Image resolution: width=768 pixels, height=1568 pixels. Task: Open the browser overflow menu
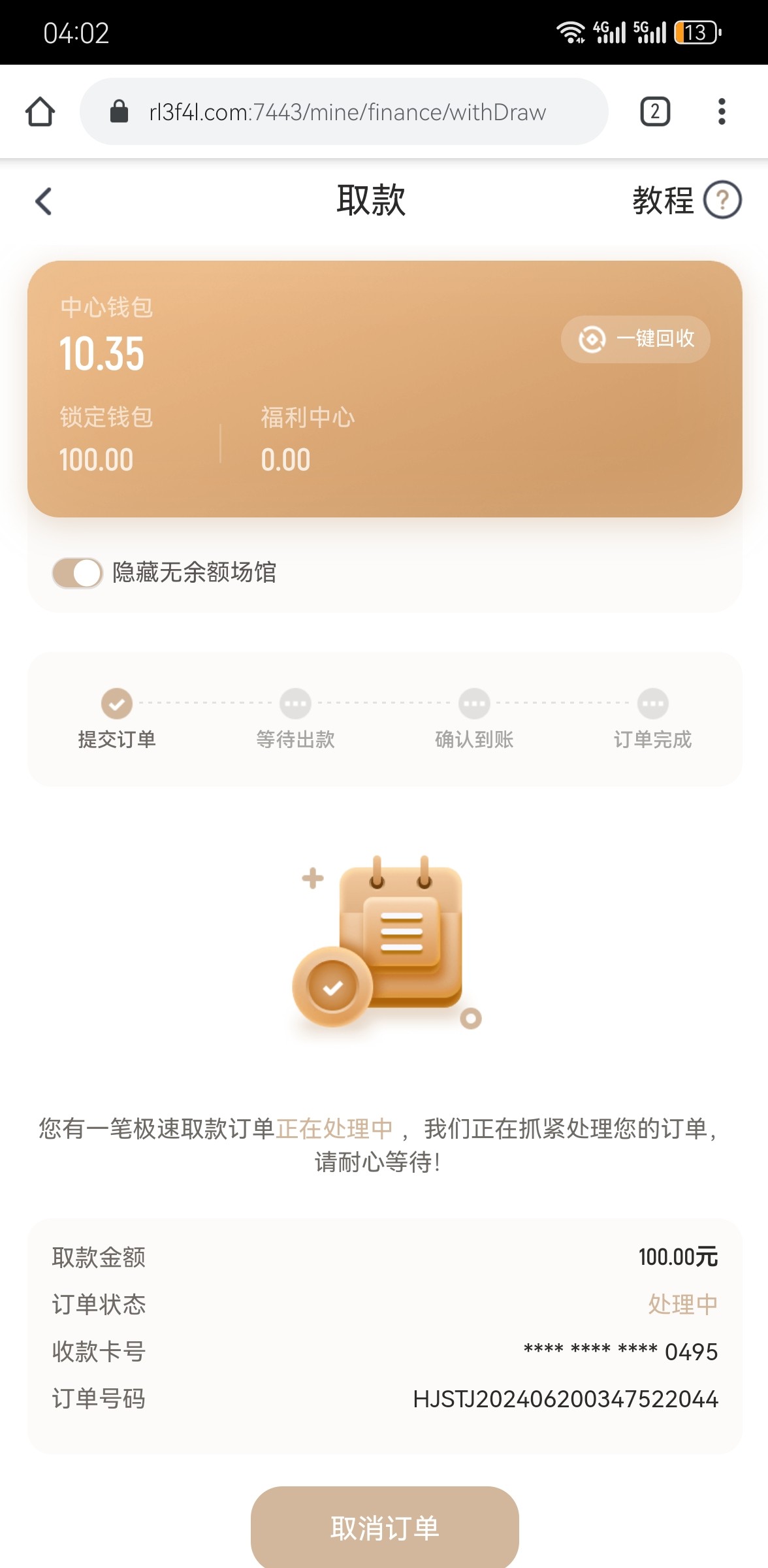pyautogui.click(x=721, y=112)
